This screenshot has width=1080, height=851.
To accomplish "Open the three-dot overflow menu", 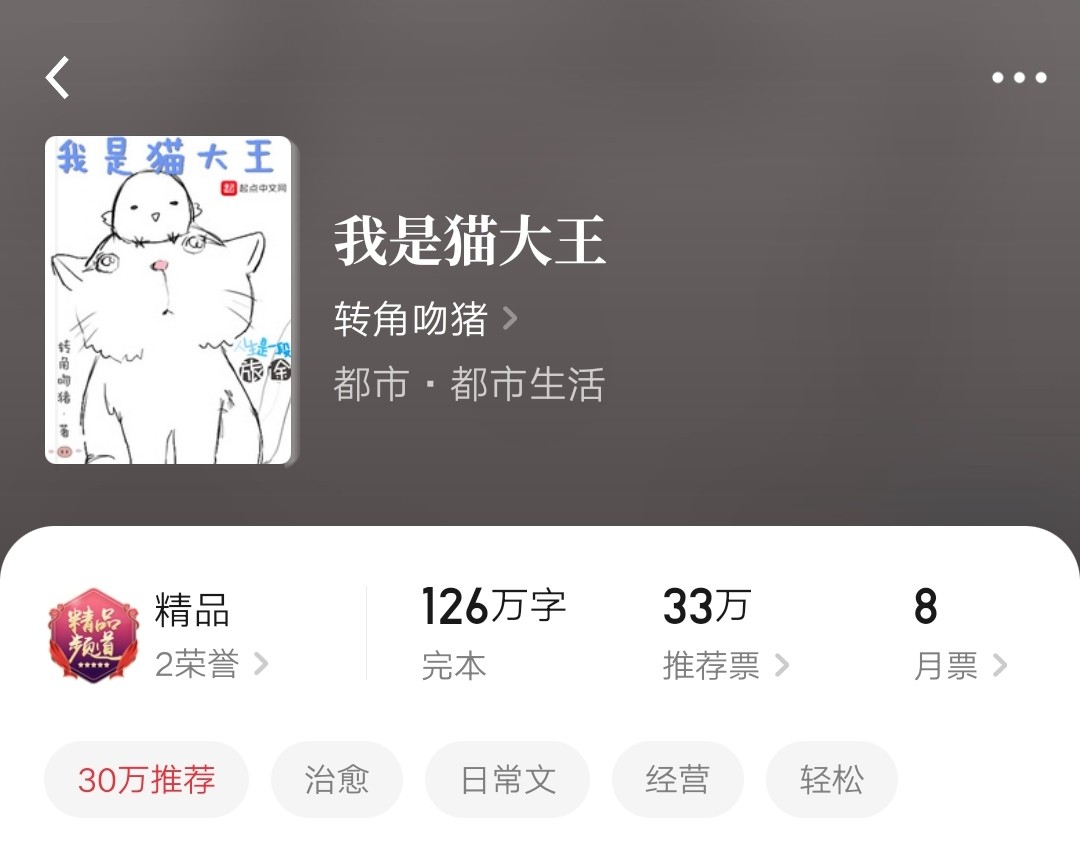I will click(x=1019, y=78).
